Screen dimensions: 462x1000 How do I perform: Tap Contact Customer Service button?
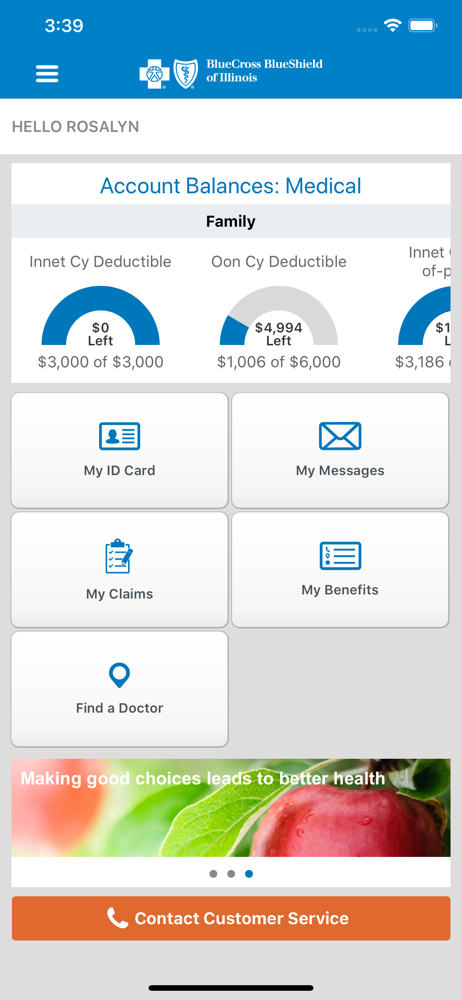231,918
